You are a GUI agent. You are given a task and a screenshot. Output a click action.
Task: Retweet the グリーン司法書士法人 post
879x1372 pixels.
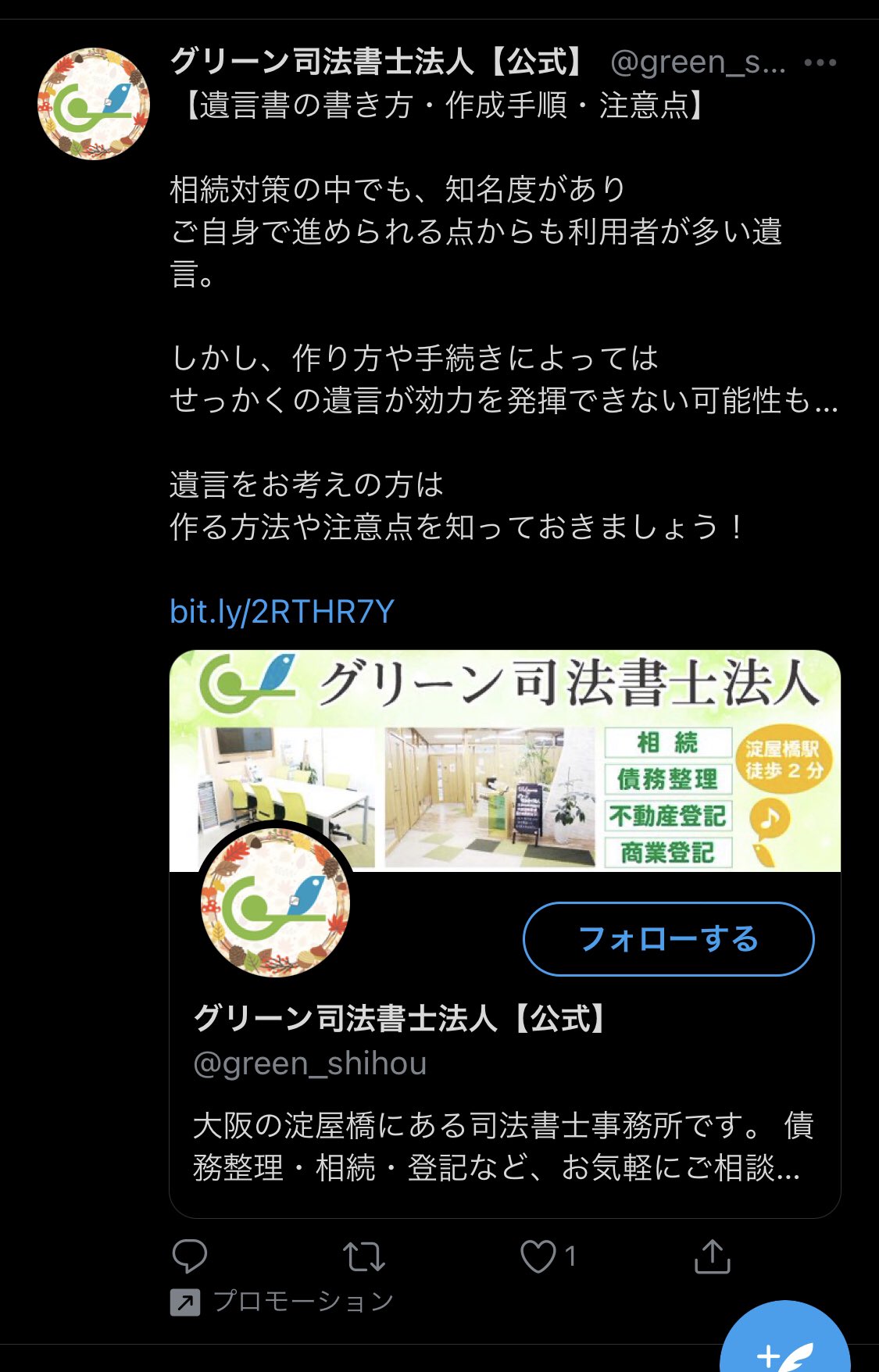pos(364,1256)
